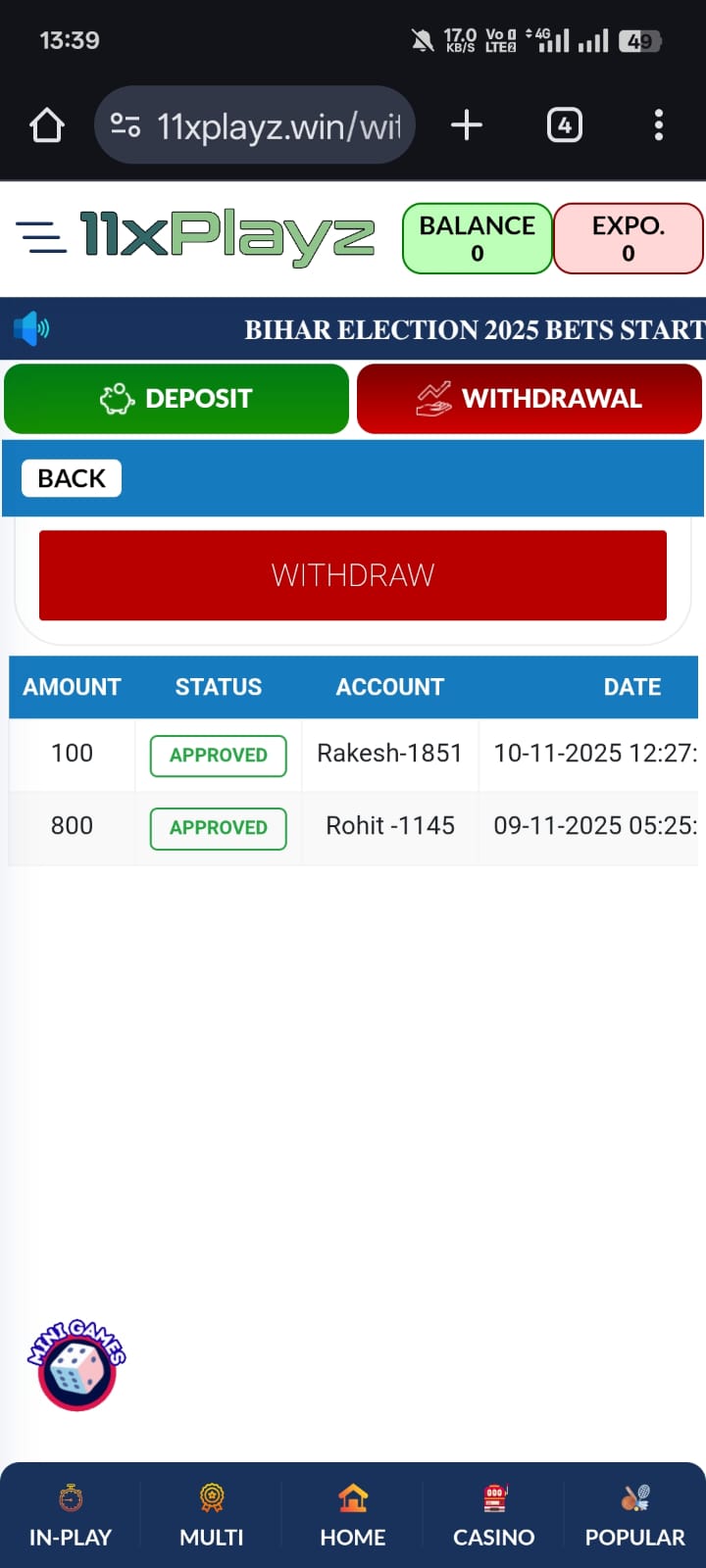Tap the browser home icon

coord(47,125)
